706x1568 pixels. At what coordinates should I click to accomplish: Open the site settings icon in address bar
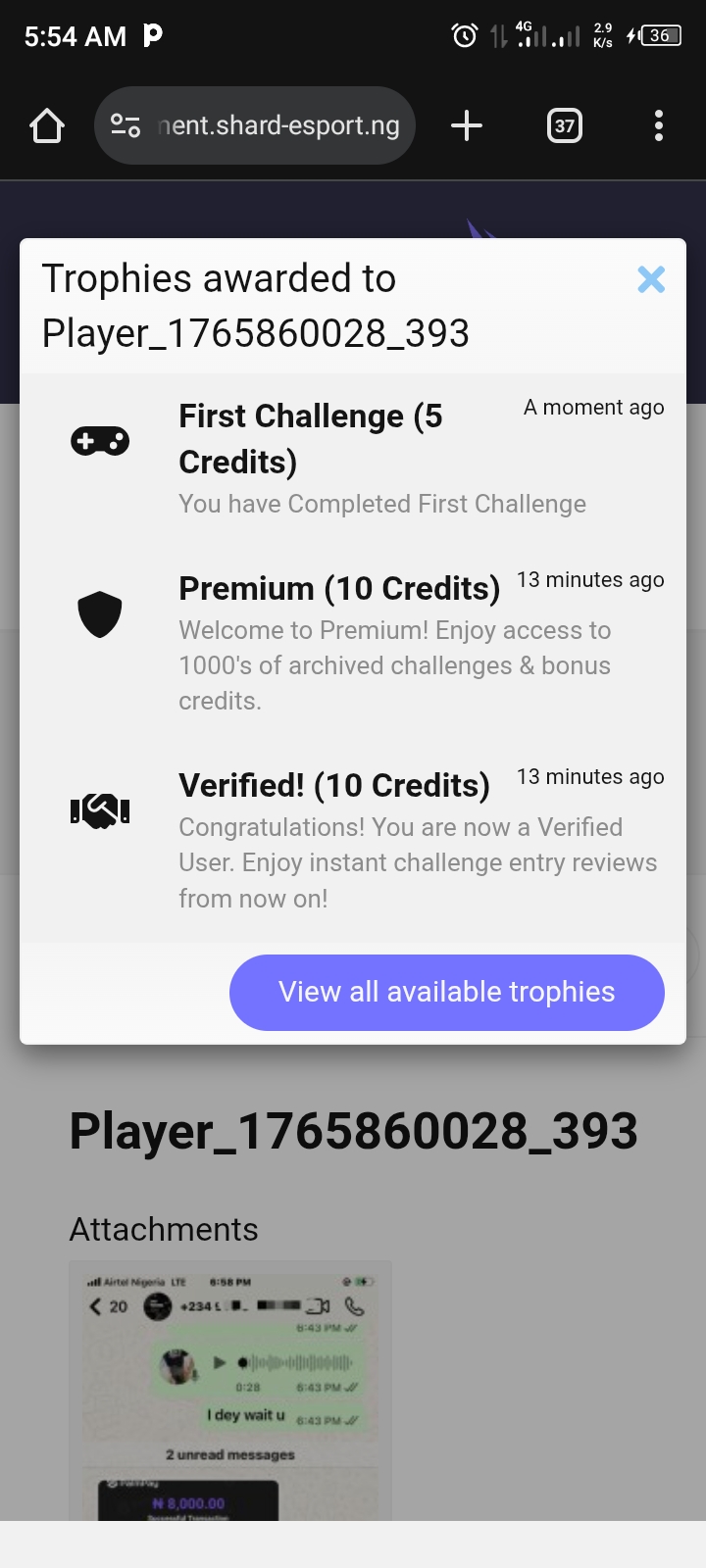pos(126,125)
